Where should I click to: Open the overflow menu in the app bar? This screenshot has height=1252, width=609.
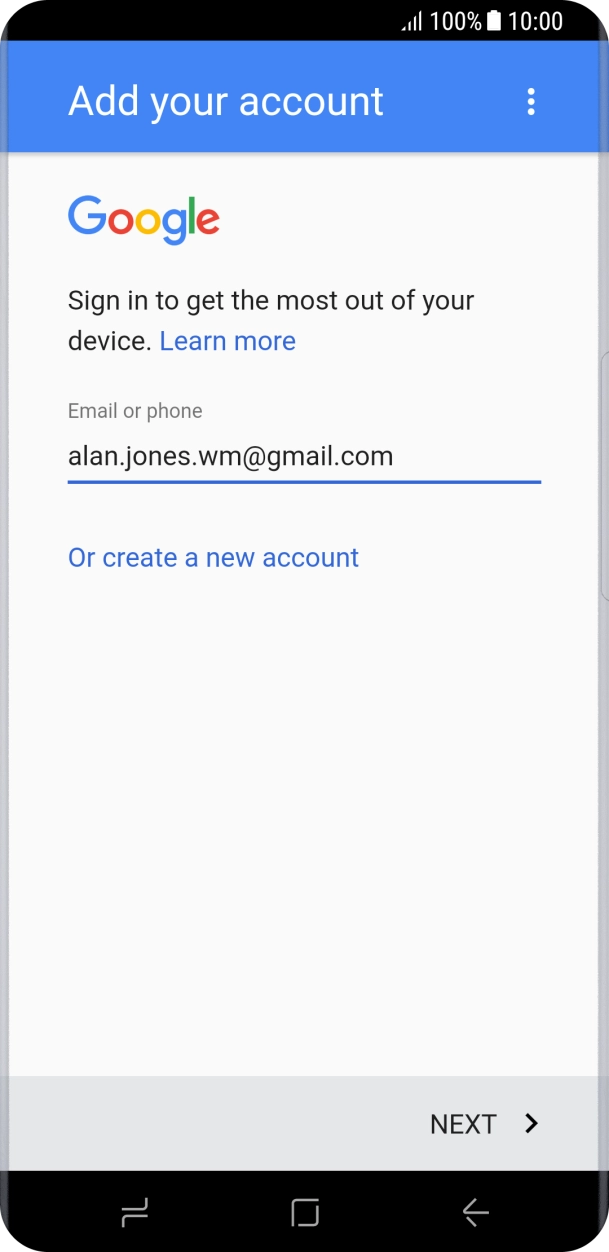point(531,101)
